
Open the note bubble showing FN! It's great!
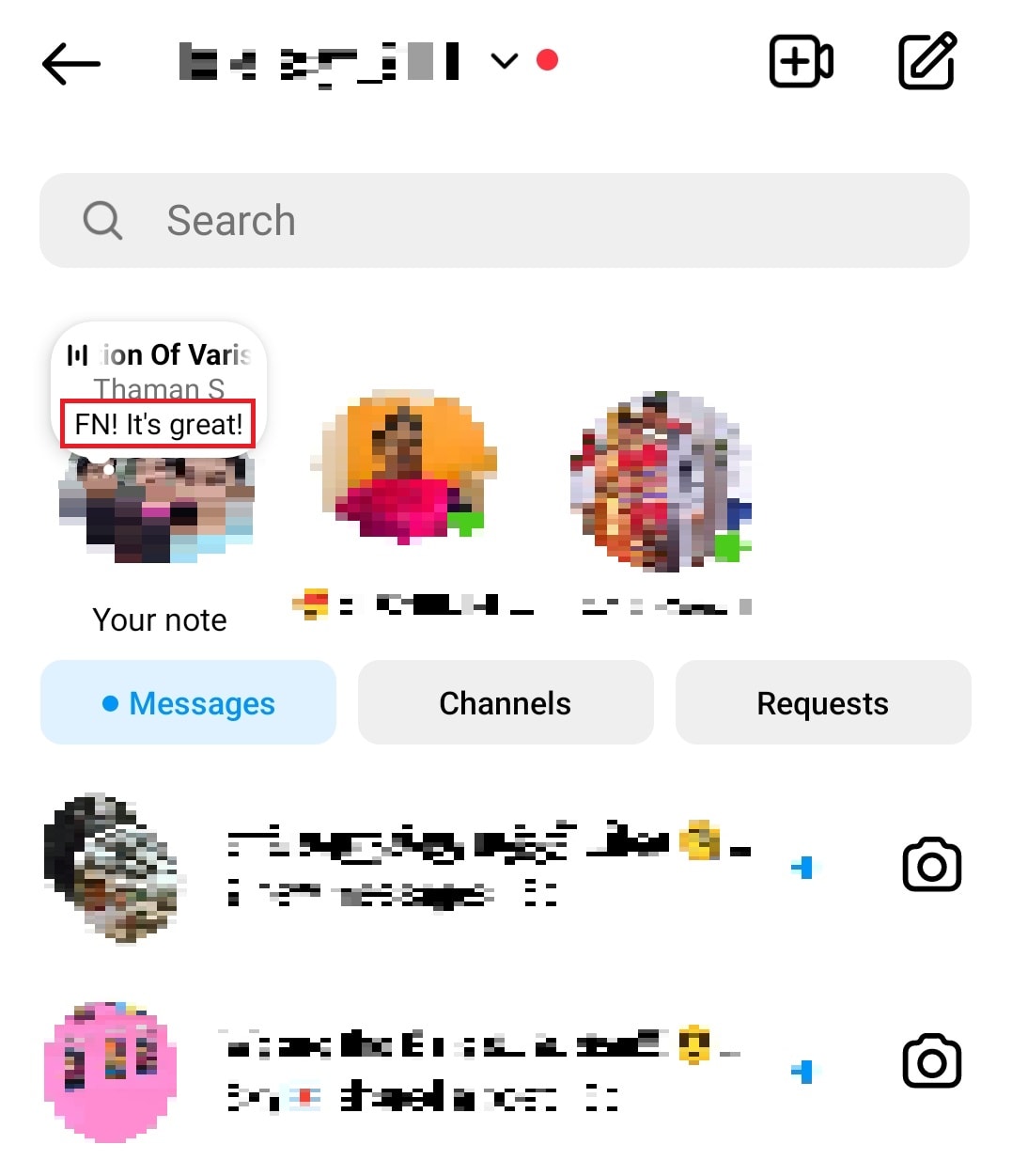(x=158, y=425)
